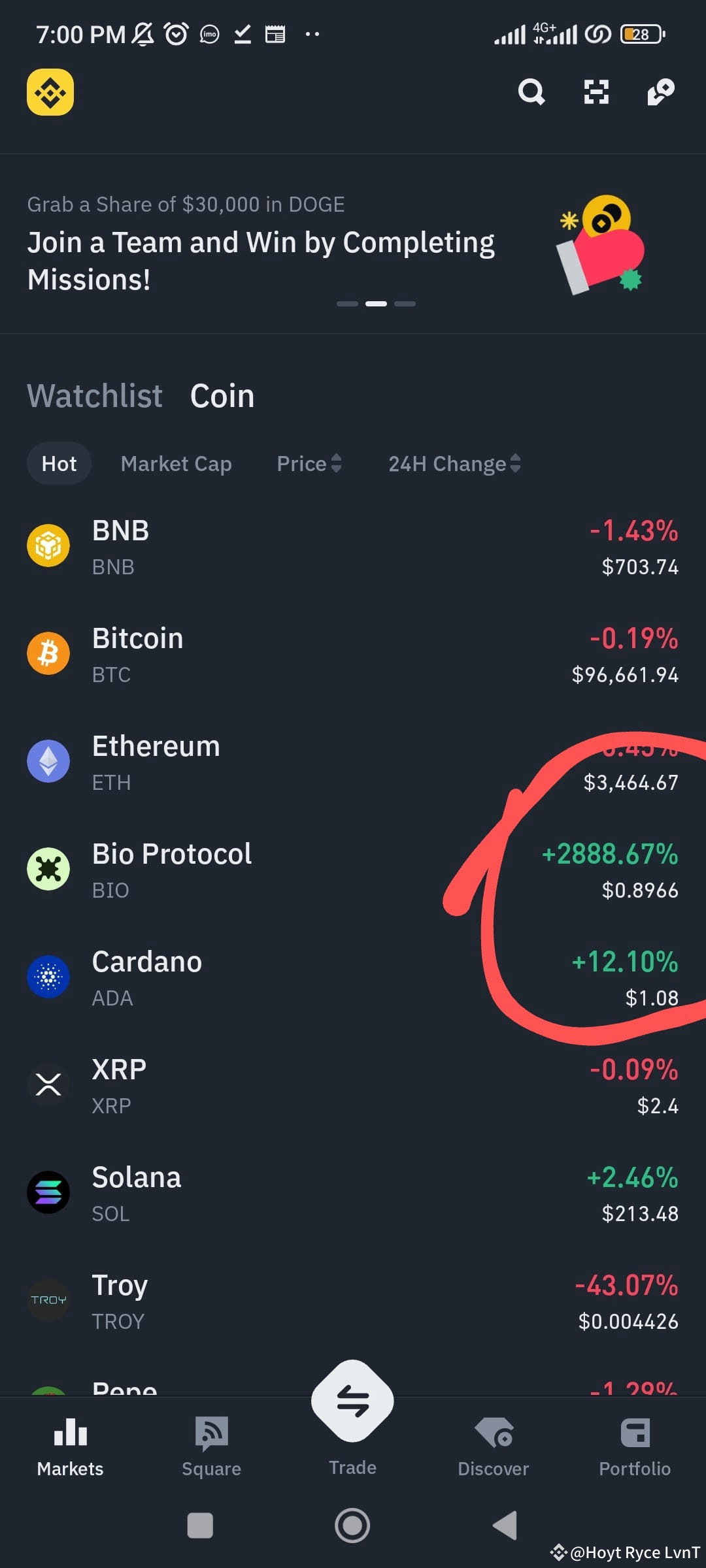This screenshot has height=1568, width=706.
Task: Switch to the Watchlist tab
Action: tap(95, 395)
